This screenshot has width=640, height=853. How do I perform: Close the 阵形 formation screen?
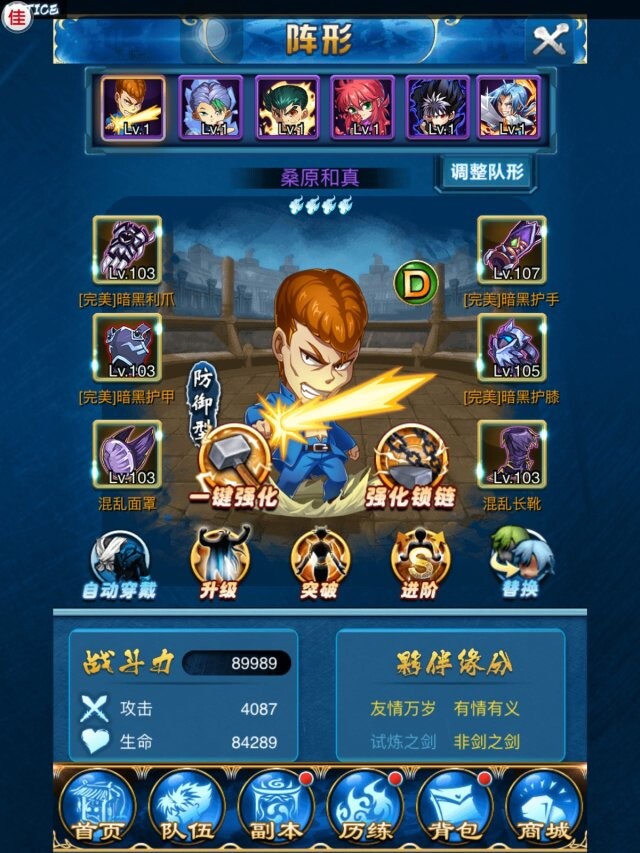[x=550, y=40]
